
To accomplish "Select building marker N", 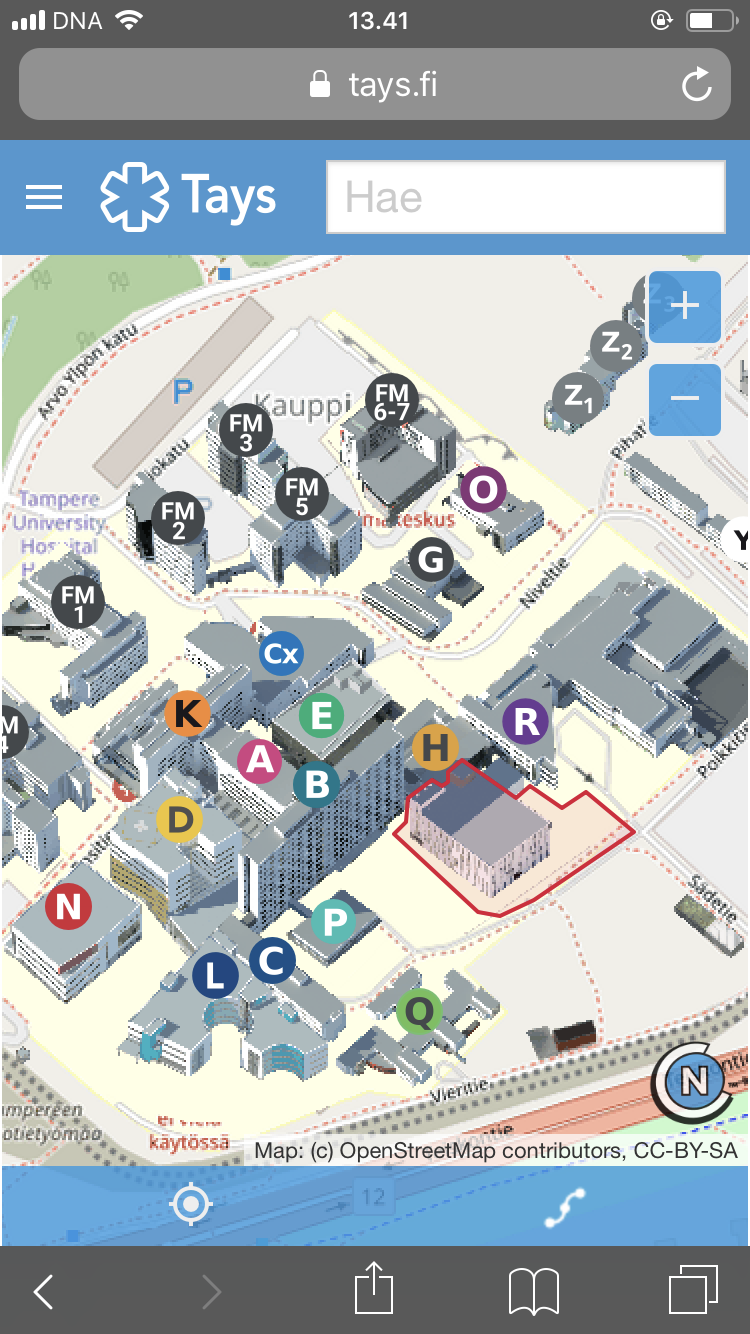I will point(68,907).
